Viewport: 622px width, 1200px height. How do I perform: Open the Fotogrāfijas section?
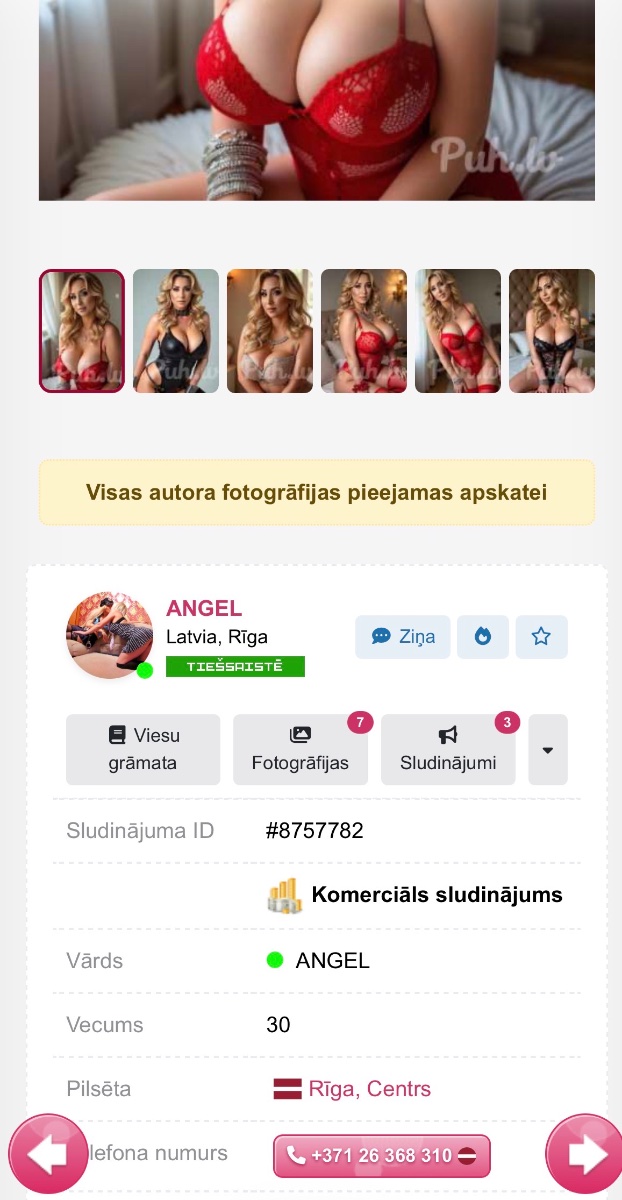pos(300,749)
